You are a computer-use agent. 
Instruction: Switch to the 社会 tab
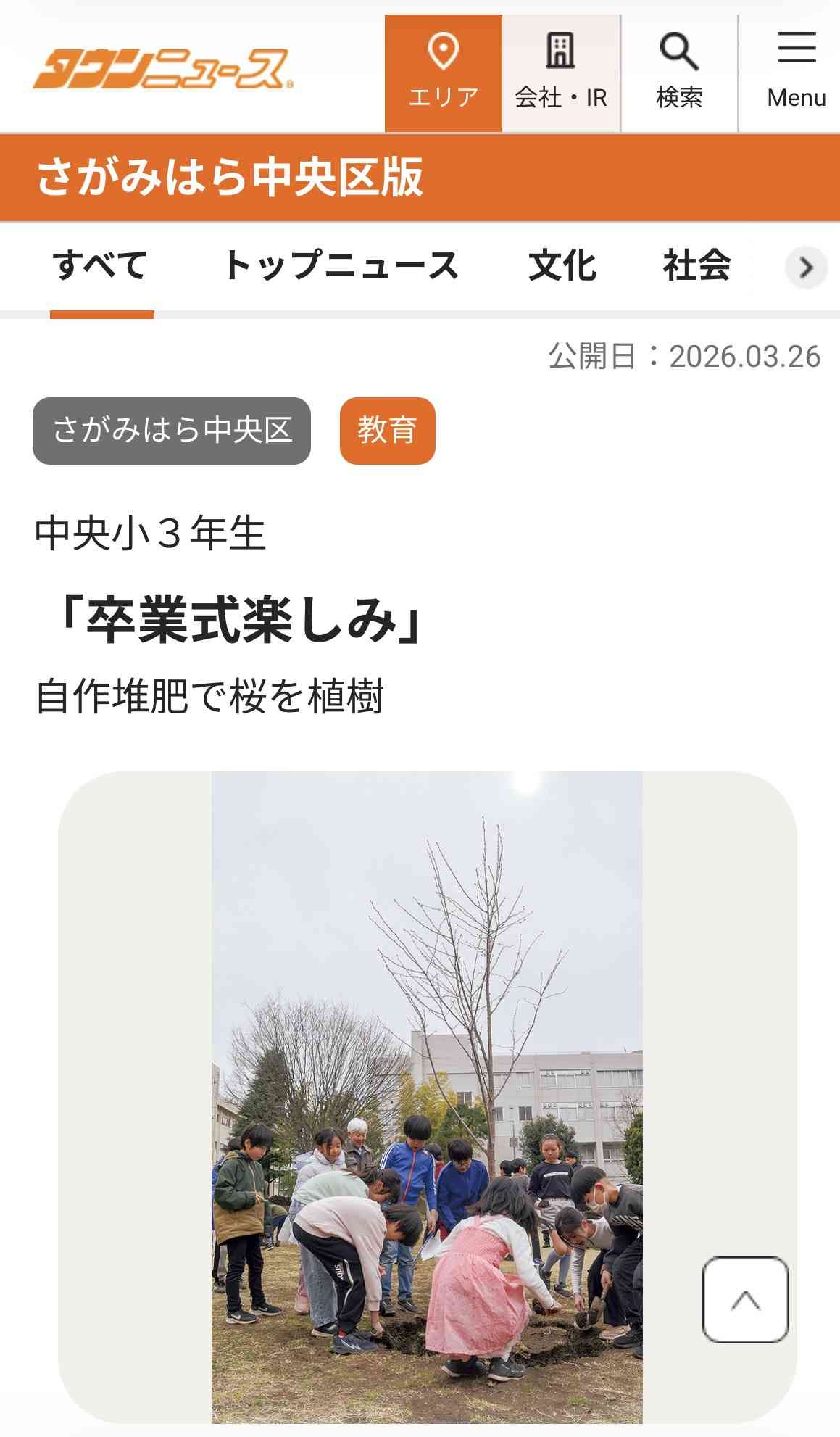pyautogui.click(x=696, y=265)
